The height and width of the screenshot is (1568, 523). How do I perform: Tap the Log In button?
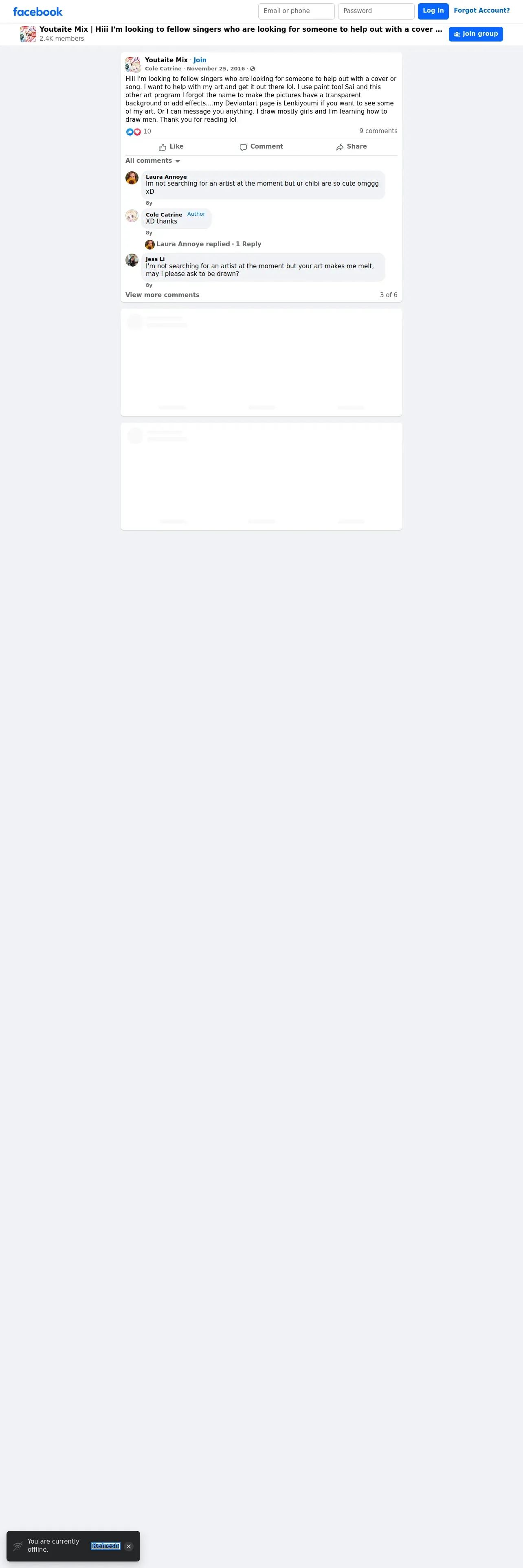[x=433, y=11]
